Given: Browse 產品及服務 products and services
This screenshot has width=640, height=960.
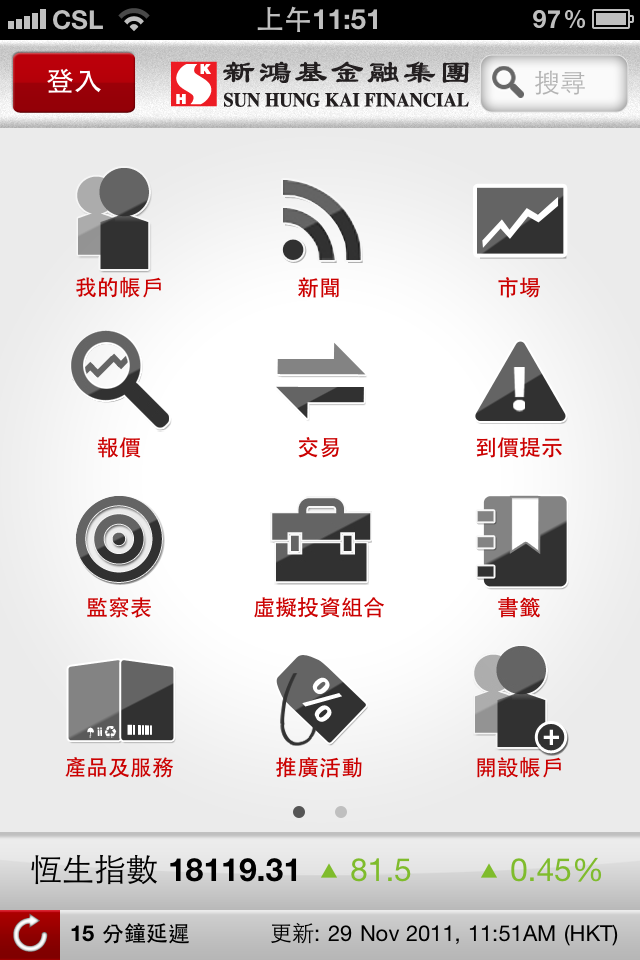Looking at the screenshot, I should 119,712.
